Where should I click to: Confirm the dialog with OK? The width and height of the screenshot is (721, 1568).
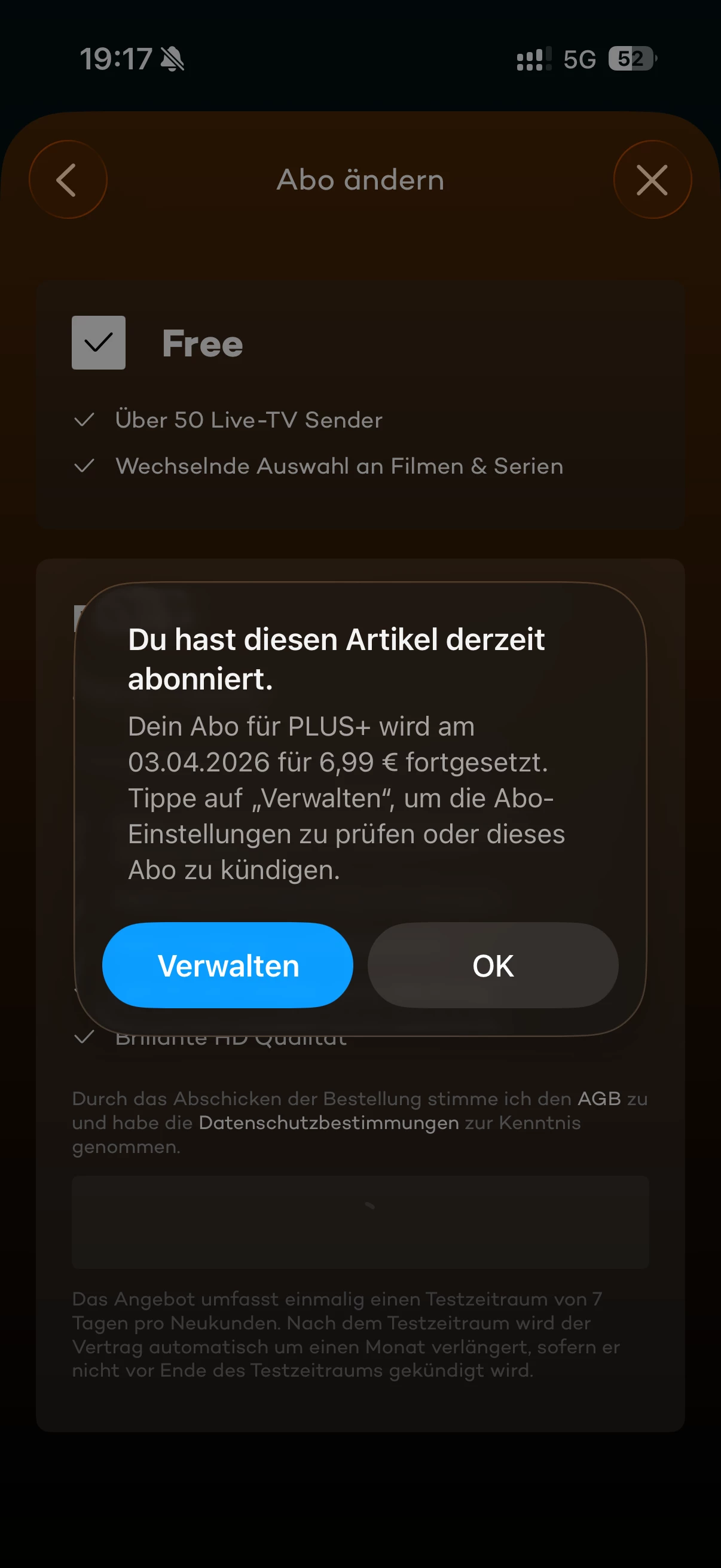493,965
